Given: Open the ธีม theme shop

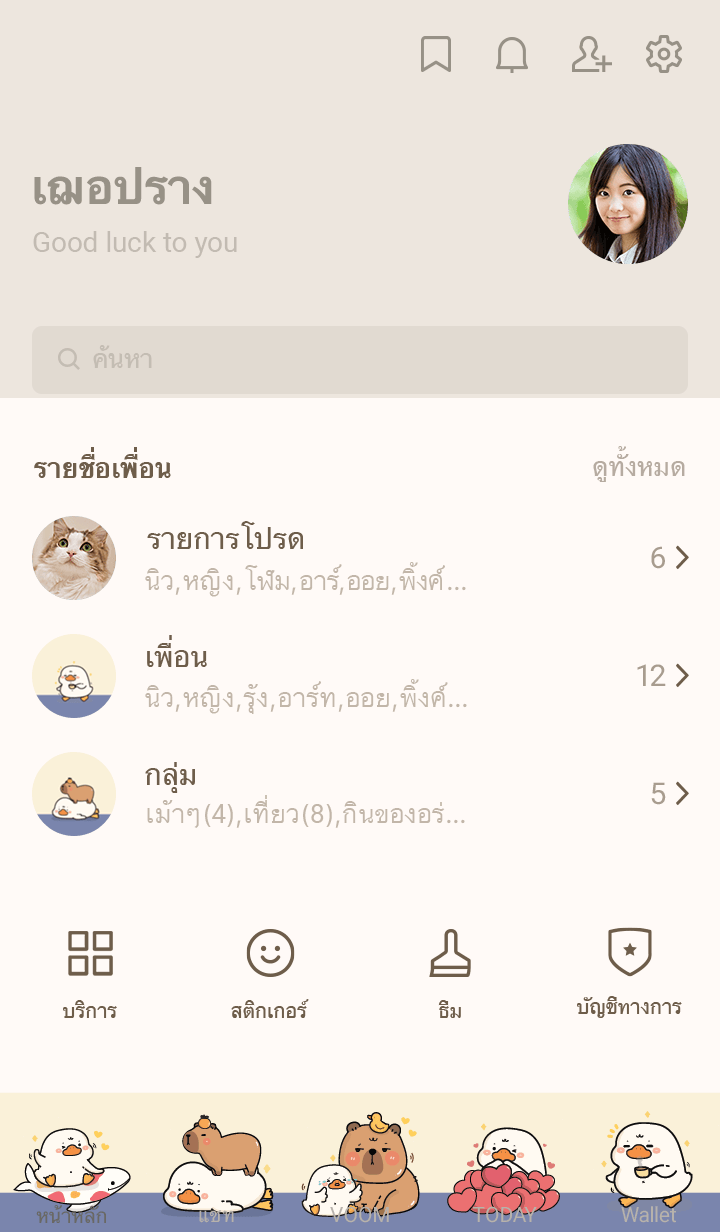Looking at the screenshot, I should coord(450,972).
